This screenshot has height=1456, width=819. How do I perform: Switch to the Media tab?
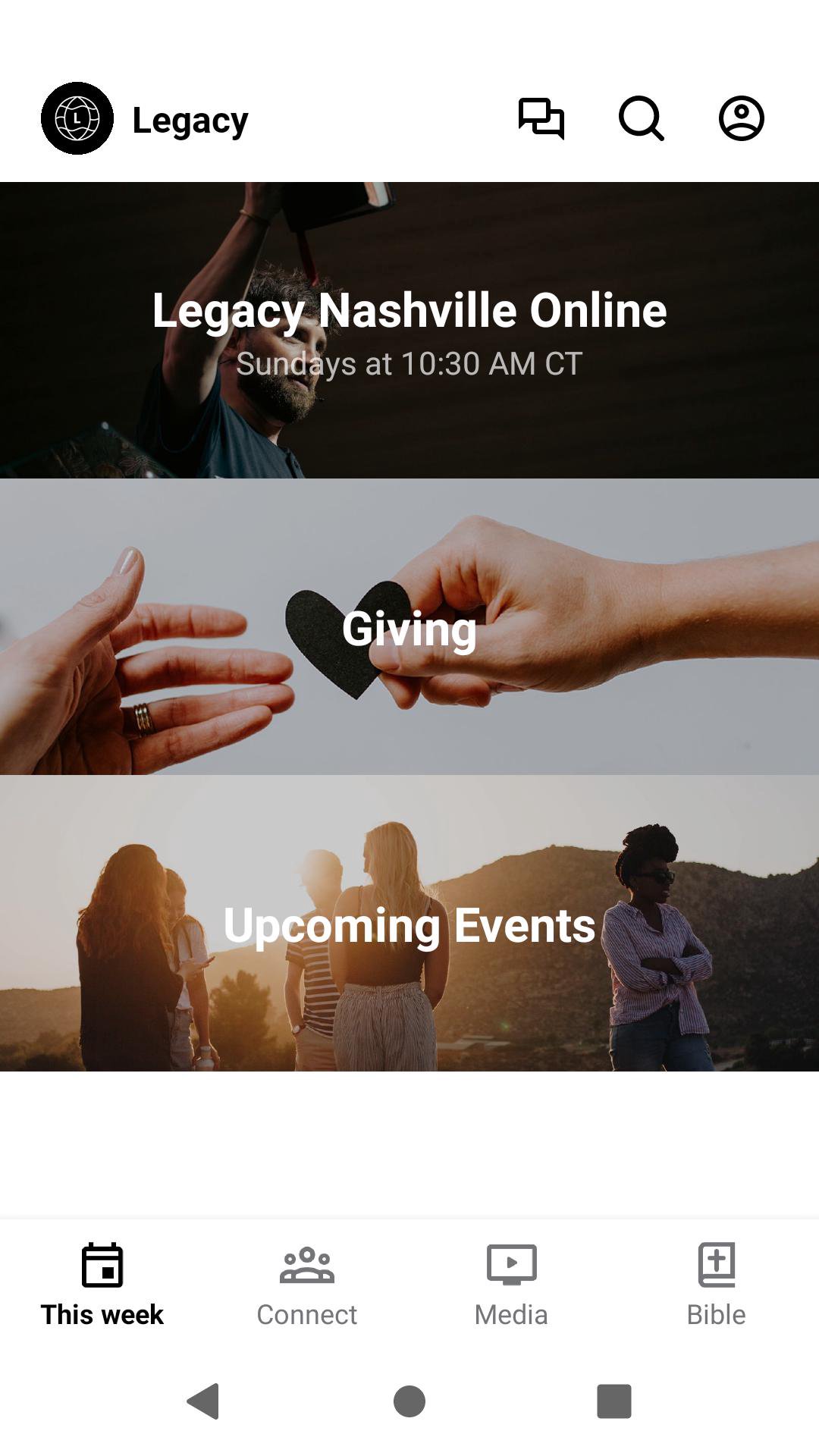click(x=512, y=1285)
